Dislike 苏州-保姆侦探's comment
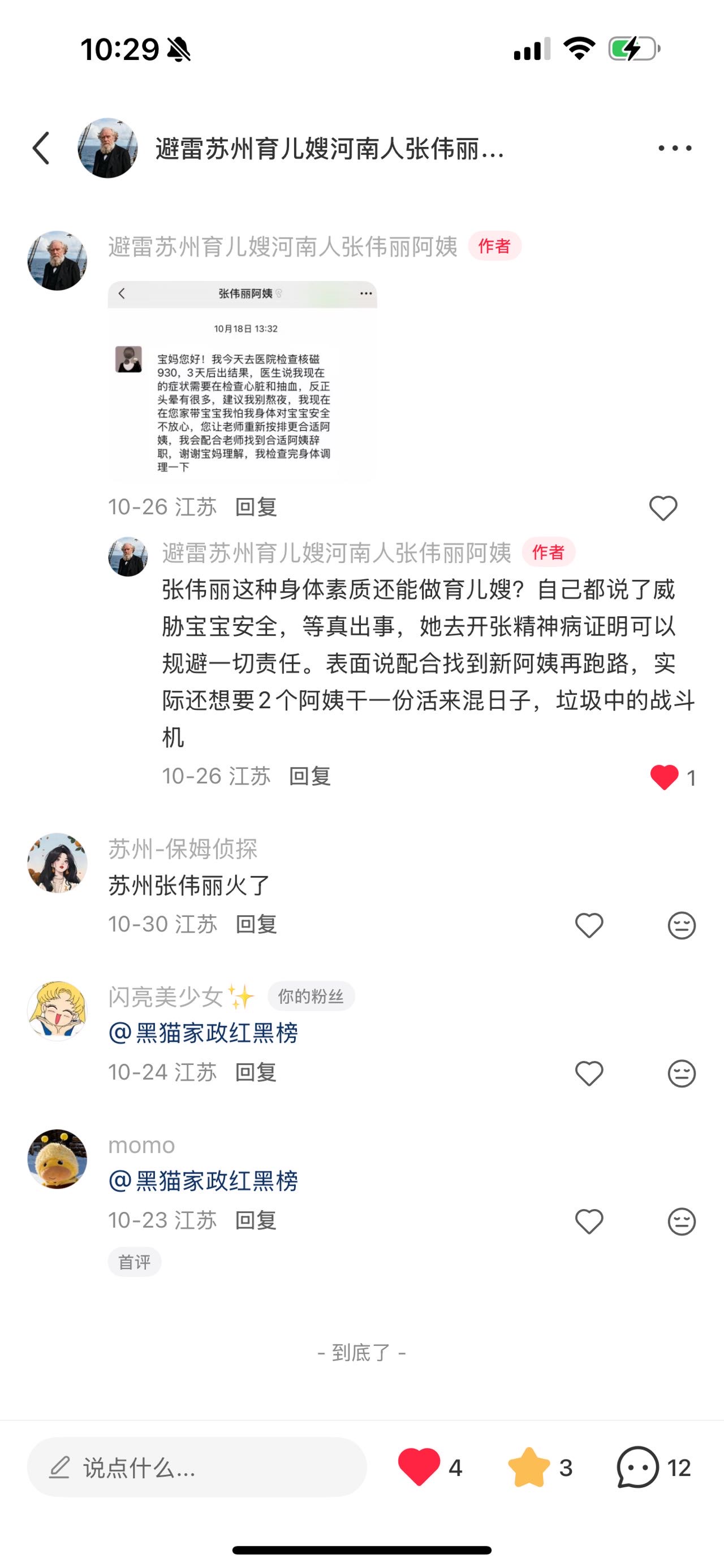This screenshot has height=1568, width=724. click(682, 925)
